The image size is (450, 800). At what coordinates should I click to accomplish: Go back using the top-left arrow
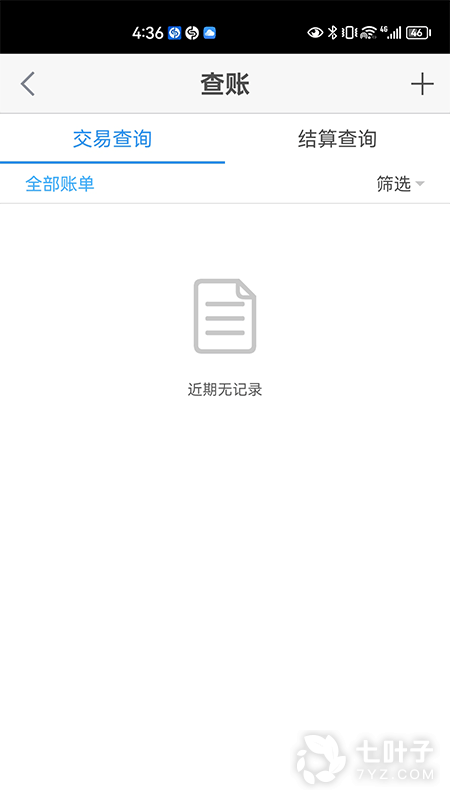point(28,84)
